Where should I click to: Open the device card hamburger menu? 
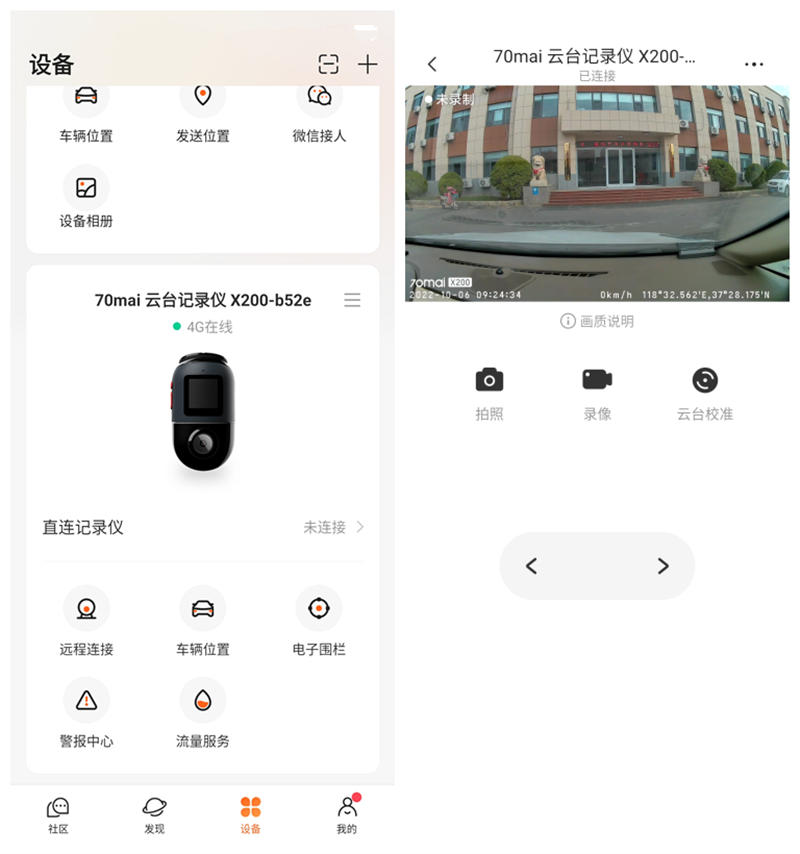coord(352,299)
